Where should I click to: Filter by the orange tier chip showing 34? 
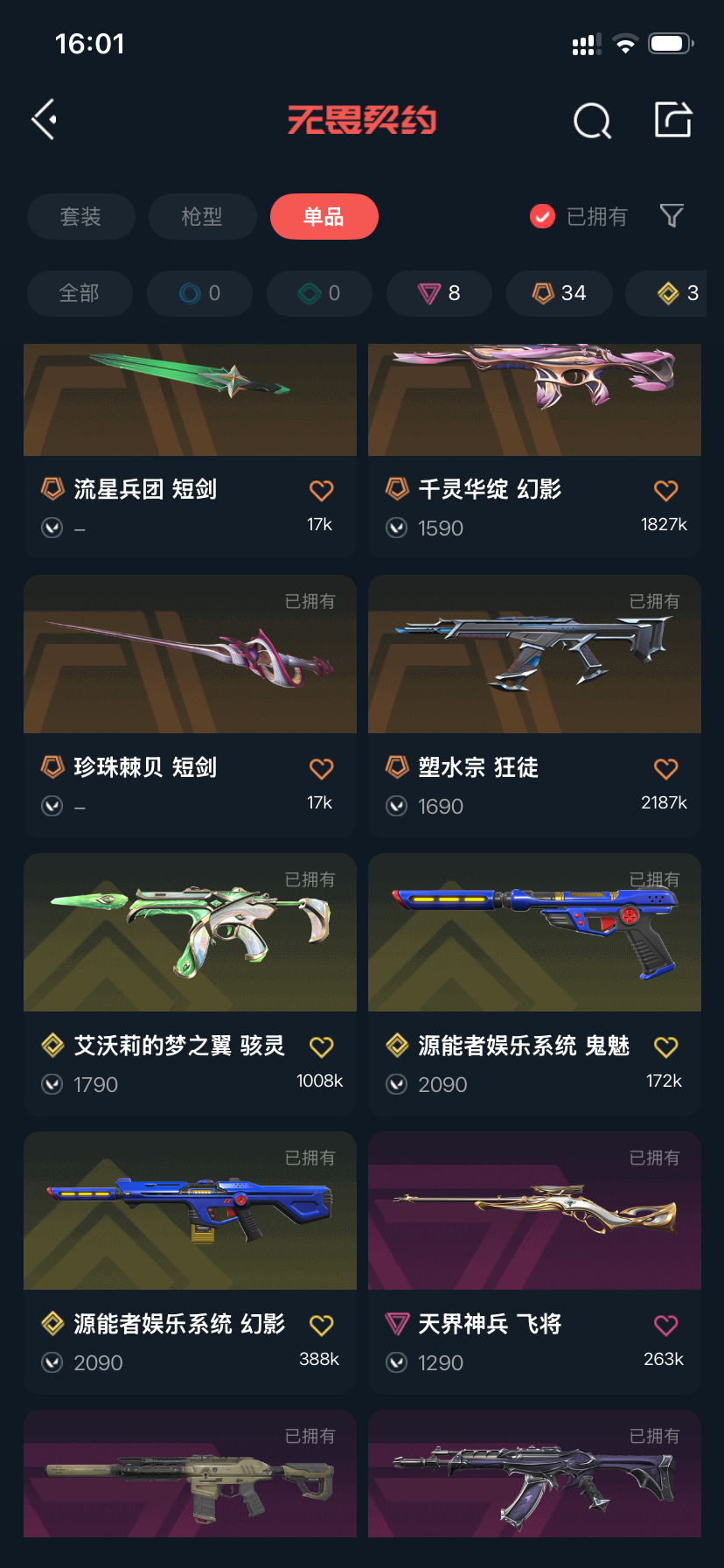tap(559, 293)
